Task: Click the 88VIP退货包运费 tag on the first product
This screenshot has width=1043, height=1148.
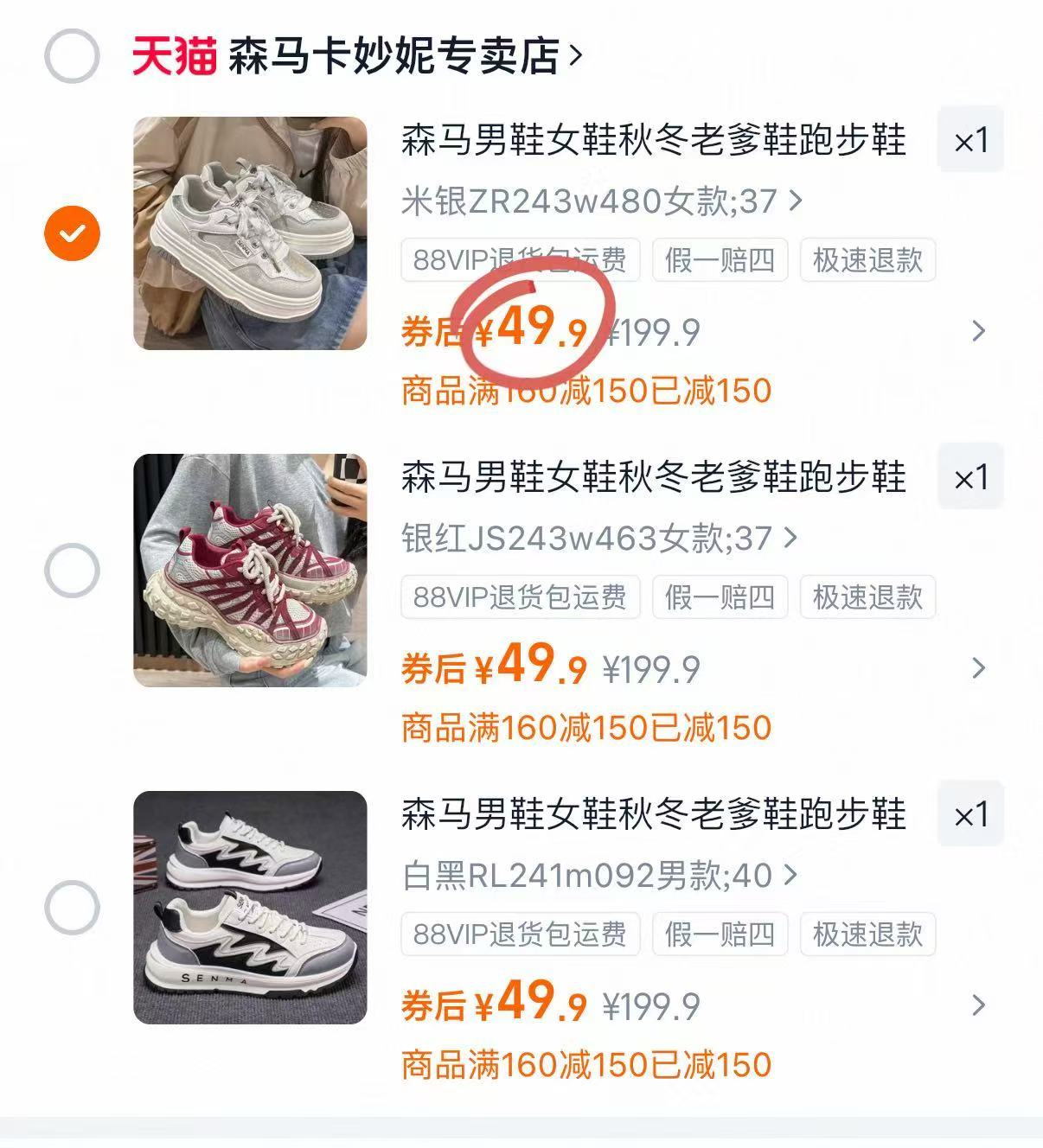Action: [519, 259]
